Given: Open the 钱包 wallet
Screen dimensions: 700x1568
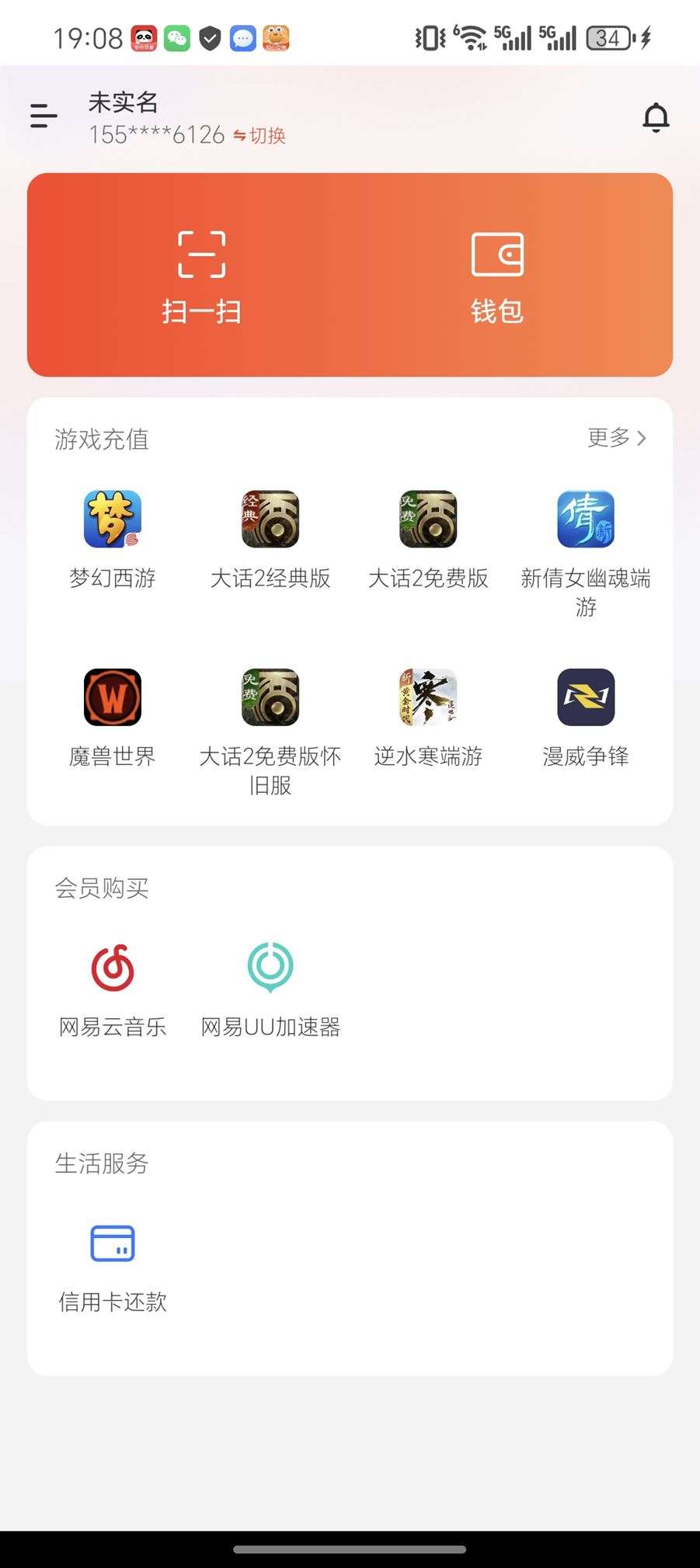Looking at the screenshot, I should click(x=498, y=276).
